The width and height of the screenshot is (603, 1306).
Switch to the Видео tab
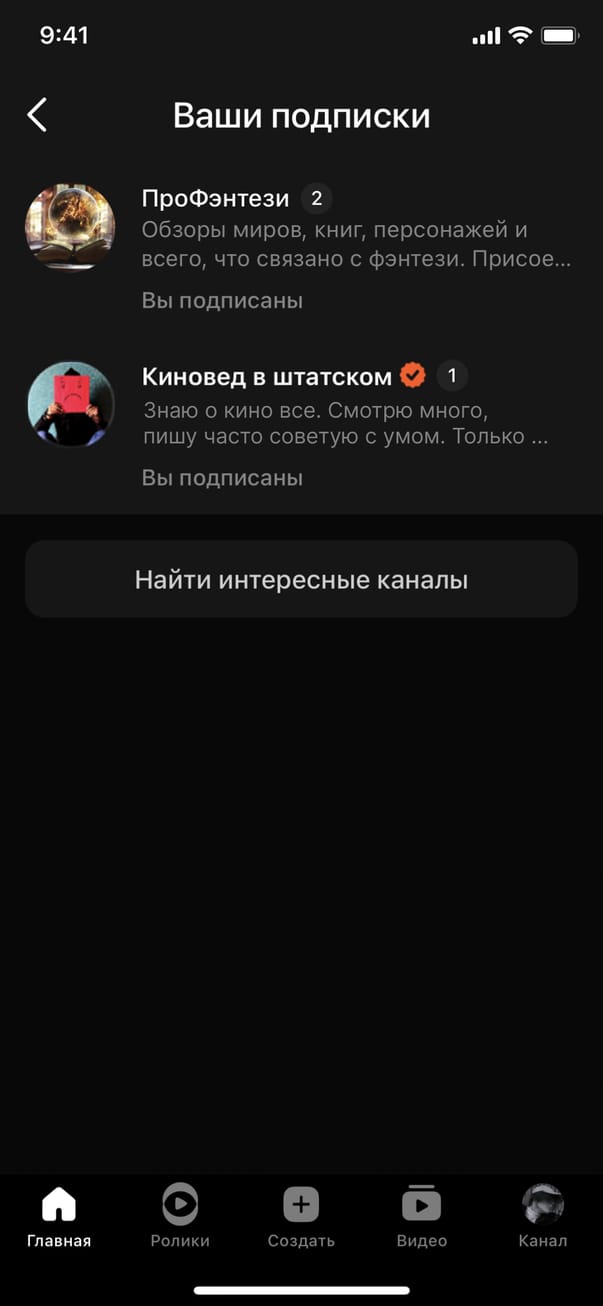click(421, 1216)
